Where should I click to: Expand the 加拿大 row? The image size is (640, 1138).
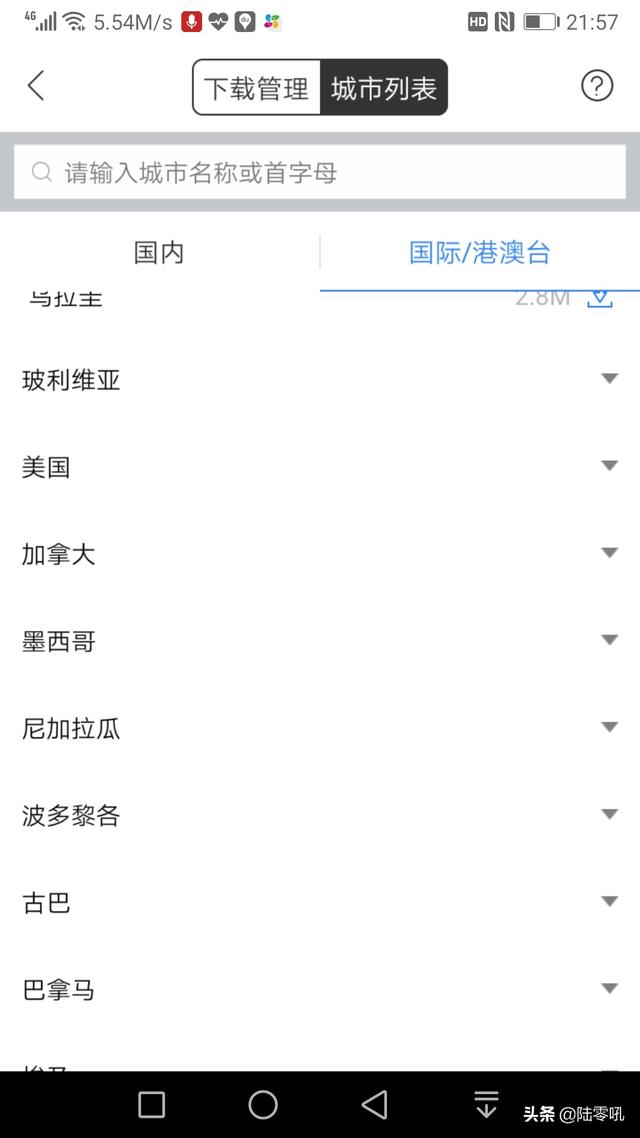pos(609,553)
